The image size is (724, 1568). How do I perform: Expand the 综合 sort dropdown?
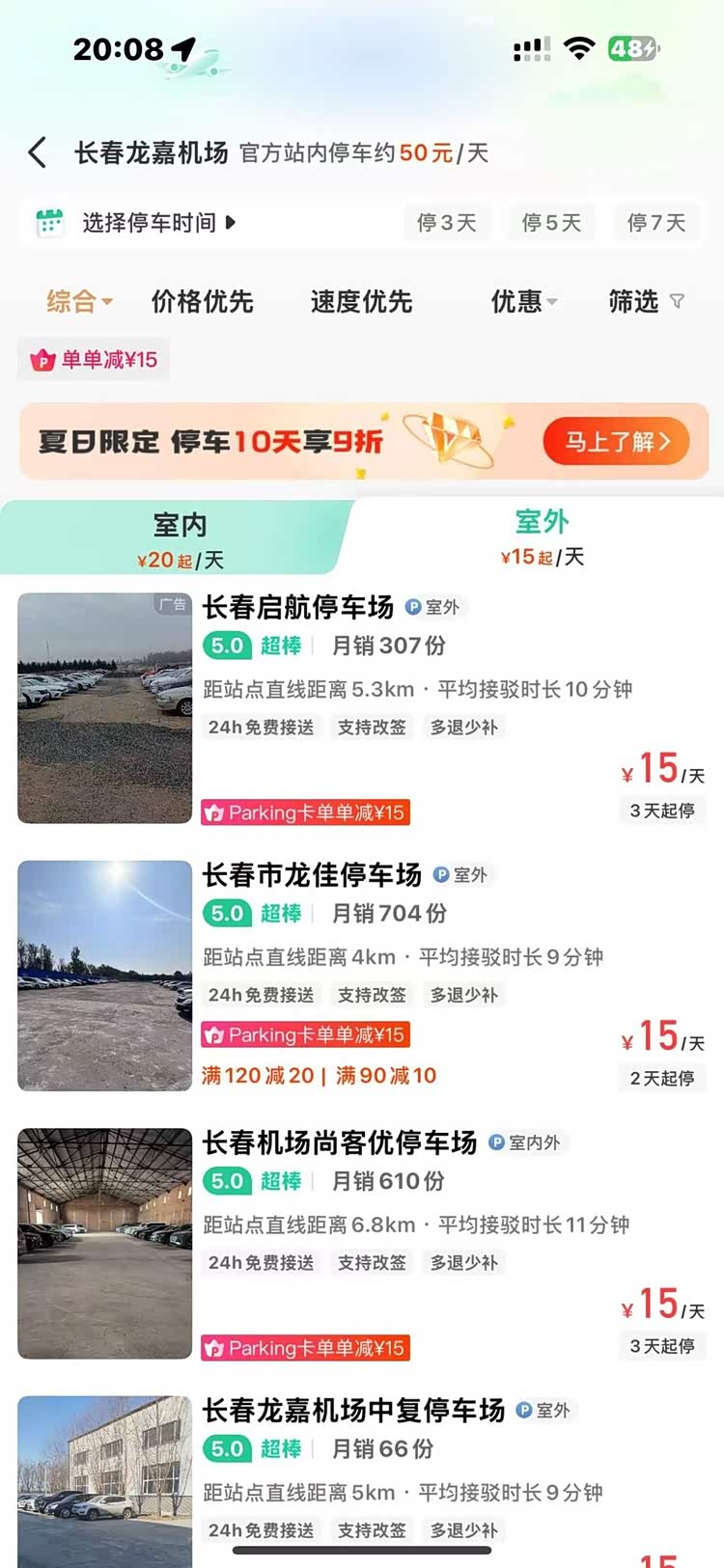point(79,302)
